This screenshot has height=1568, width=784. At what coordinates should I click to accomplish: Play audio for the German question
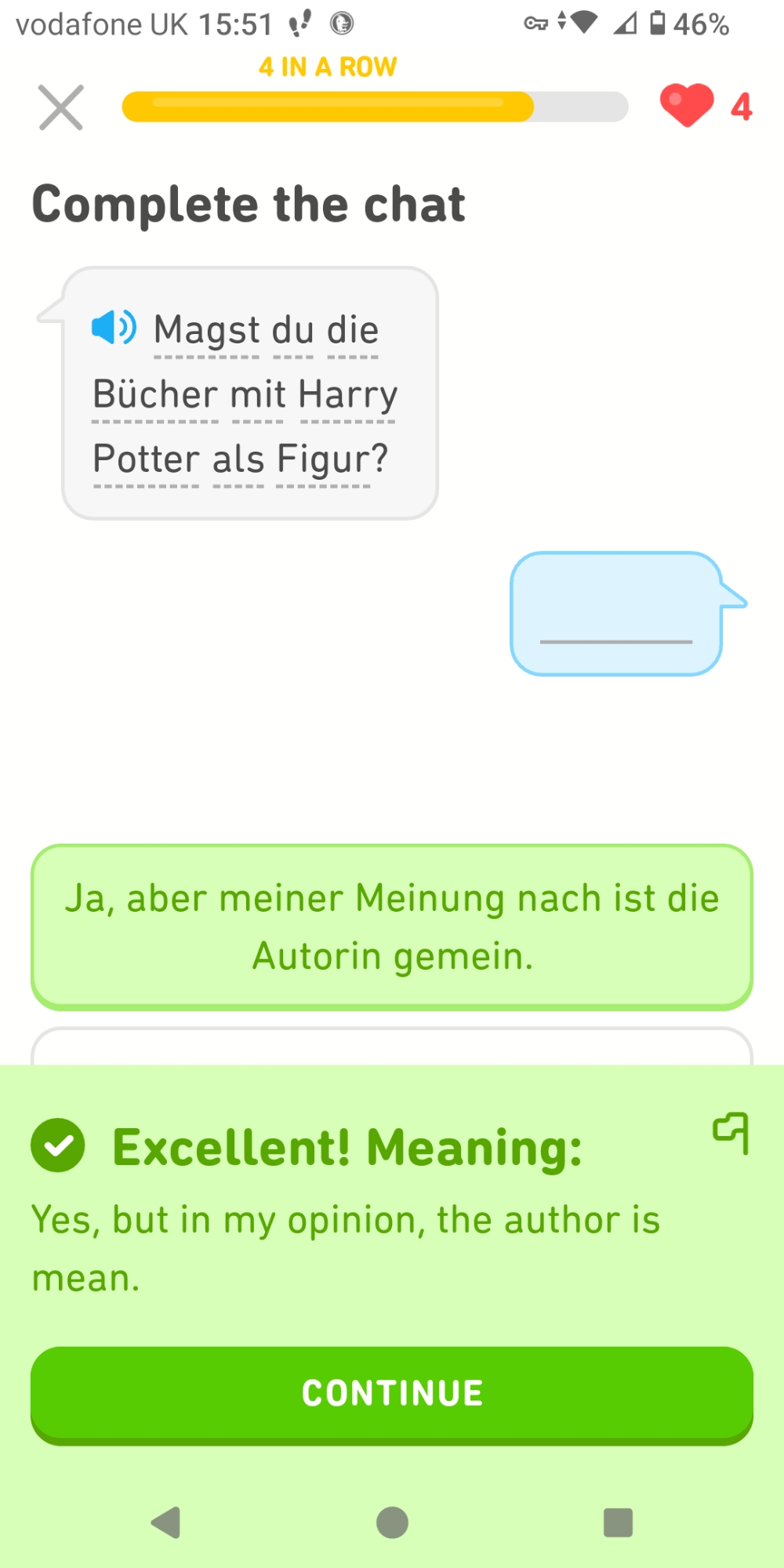[114, 328]
